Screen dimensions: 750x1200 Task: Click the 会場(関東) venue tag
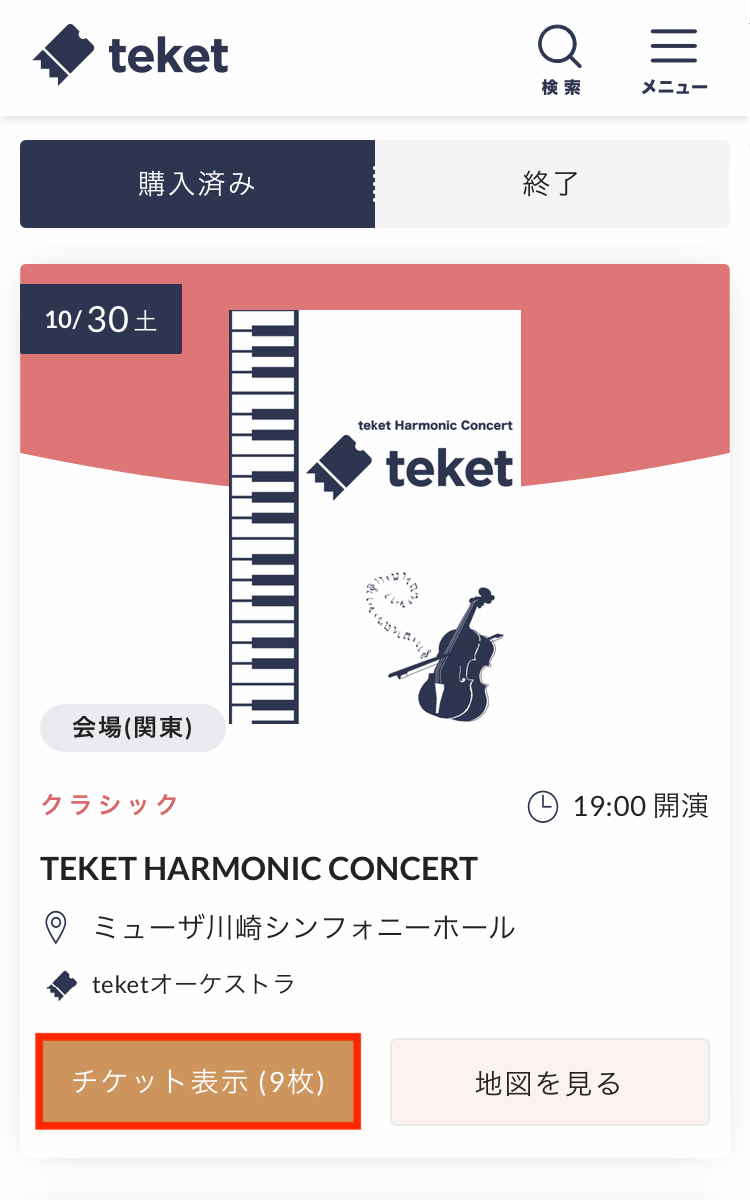point(132,727)
